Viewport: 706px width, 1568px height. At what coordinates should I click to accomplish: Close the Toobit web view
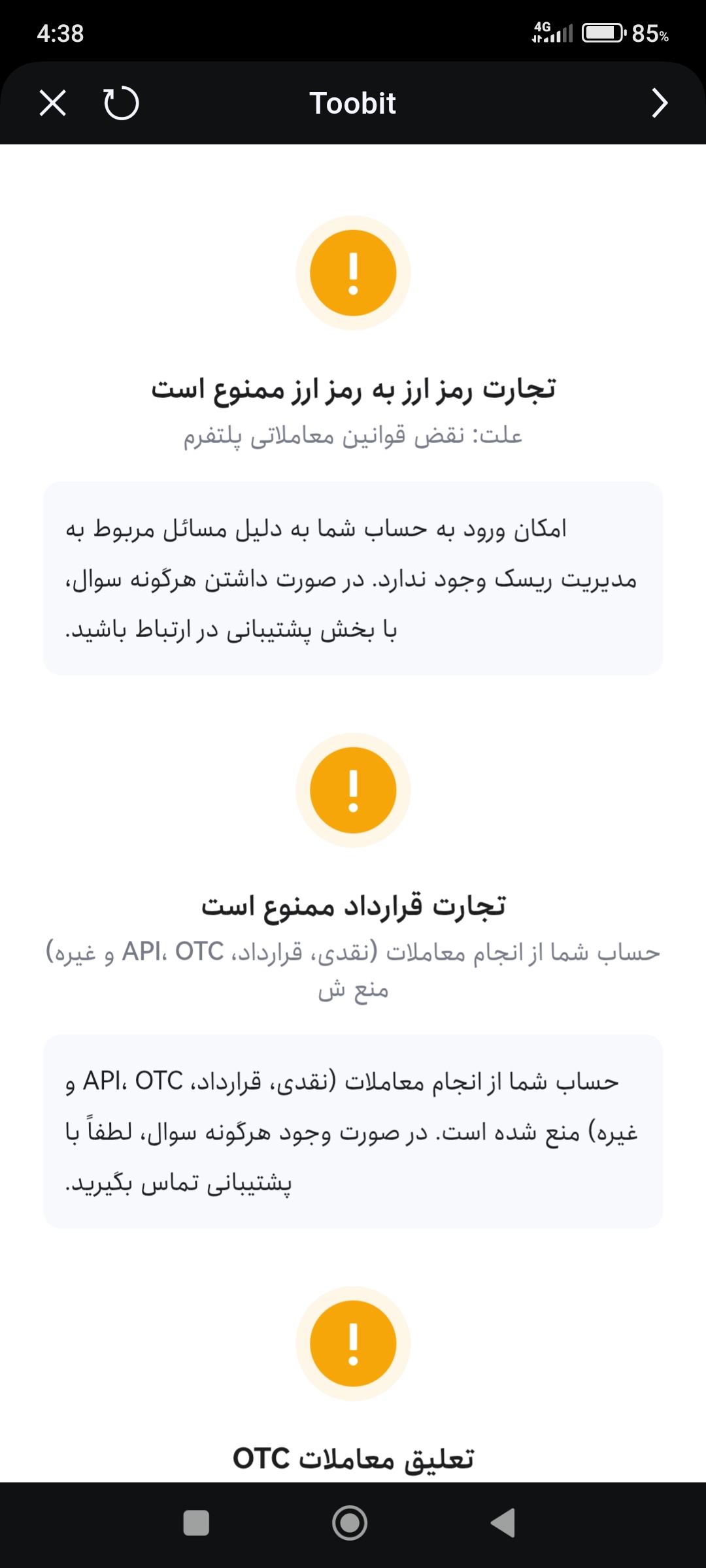(x=52, y=103)
